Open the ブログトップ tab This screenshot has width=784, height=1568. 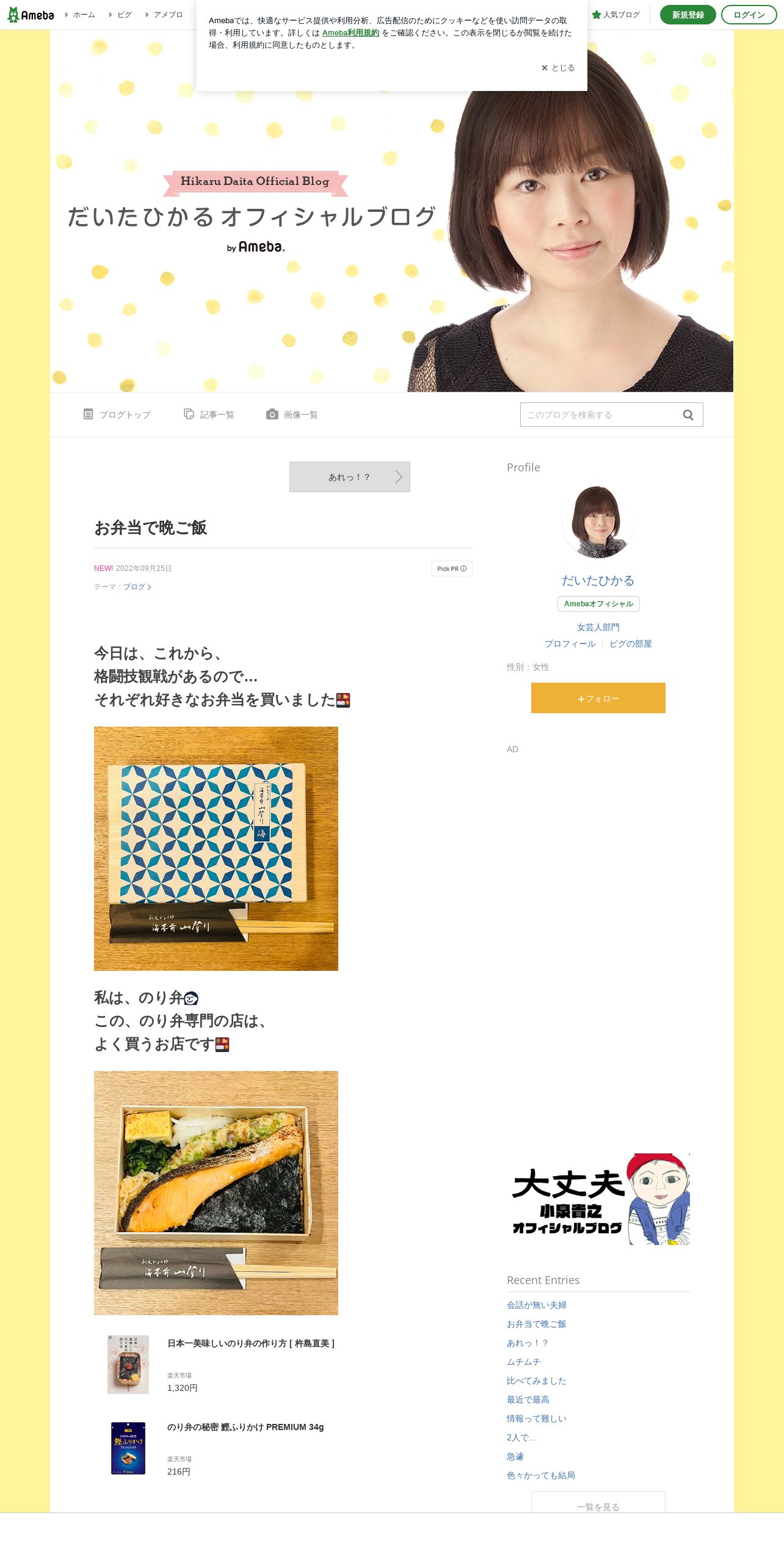[117, 415]
